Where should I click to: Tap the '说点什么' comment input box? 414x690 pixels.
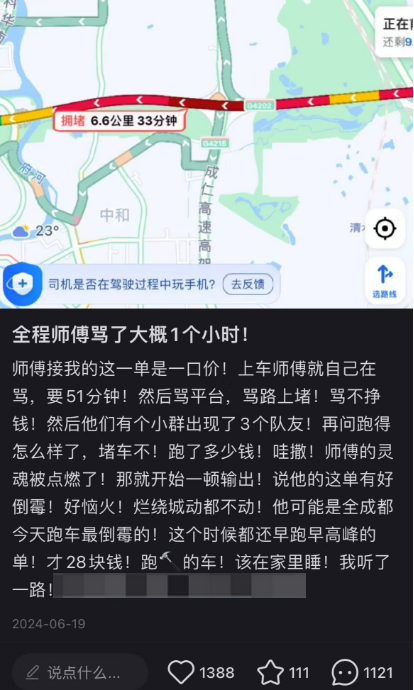pos(80,672)
